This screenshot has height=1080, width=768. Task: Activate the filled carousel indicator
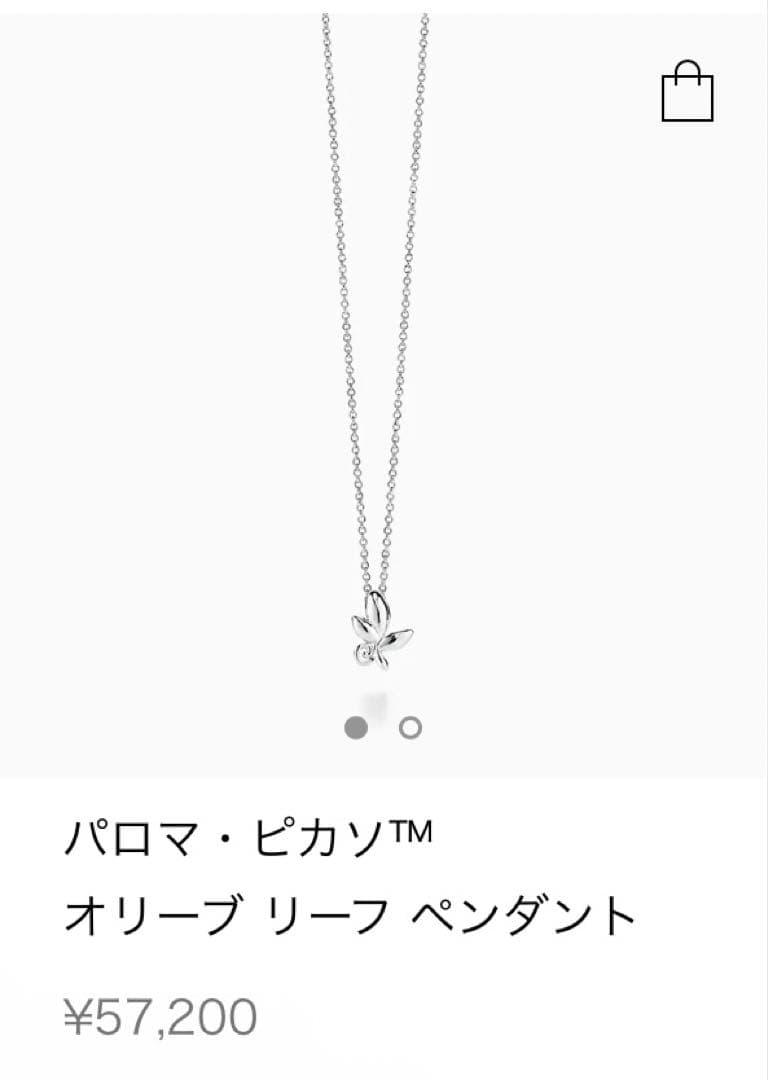[356, 727]
